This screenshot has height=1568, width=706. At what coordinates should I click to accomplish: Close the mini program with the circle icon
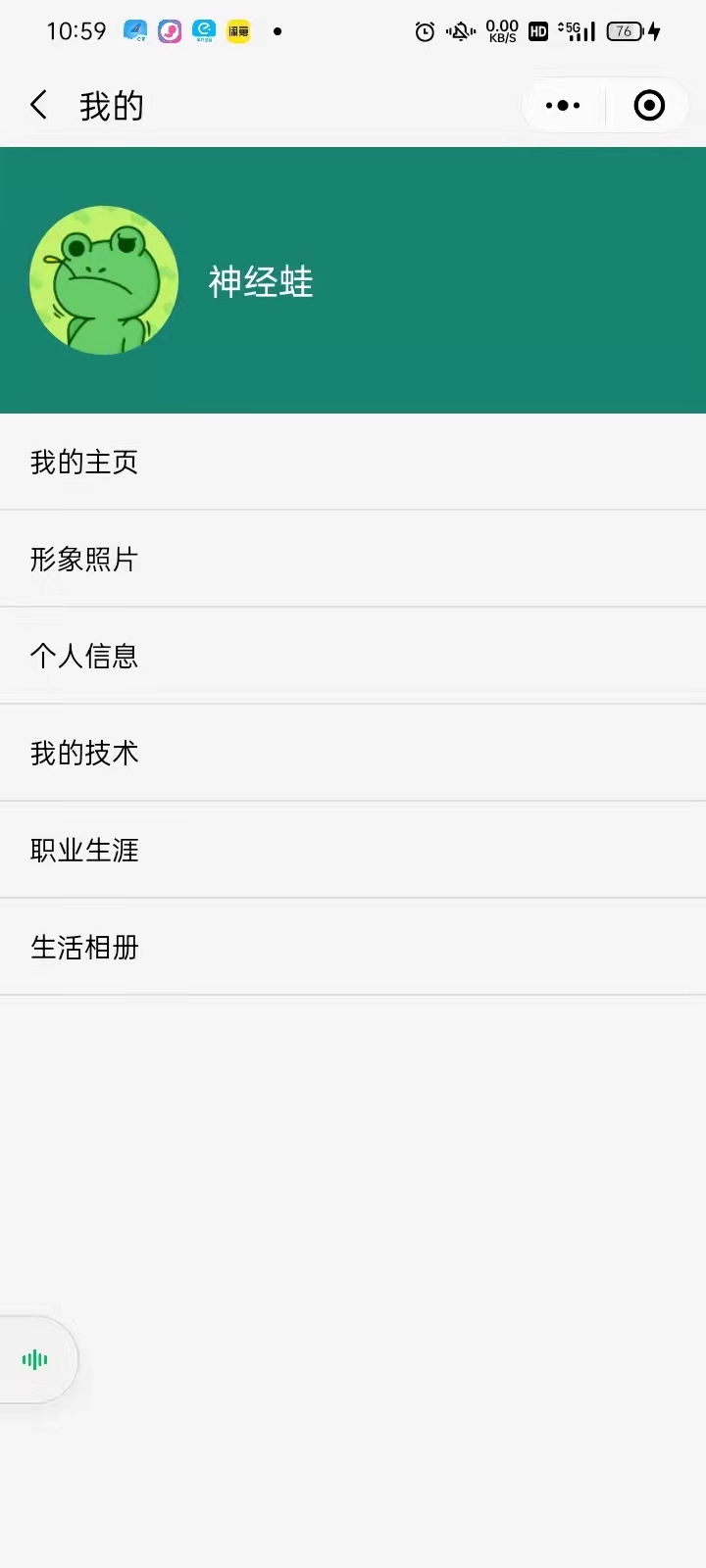pyautogui.click(x=649, y=105)
